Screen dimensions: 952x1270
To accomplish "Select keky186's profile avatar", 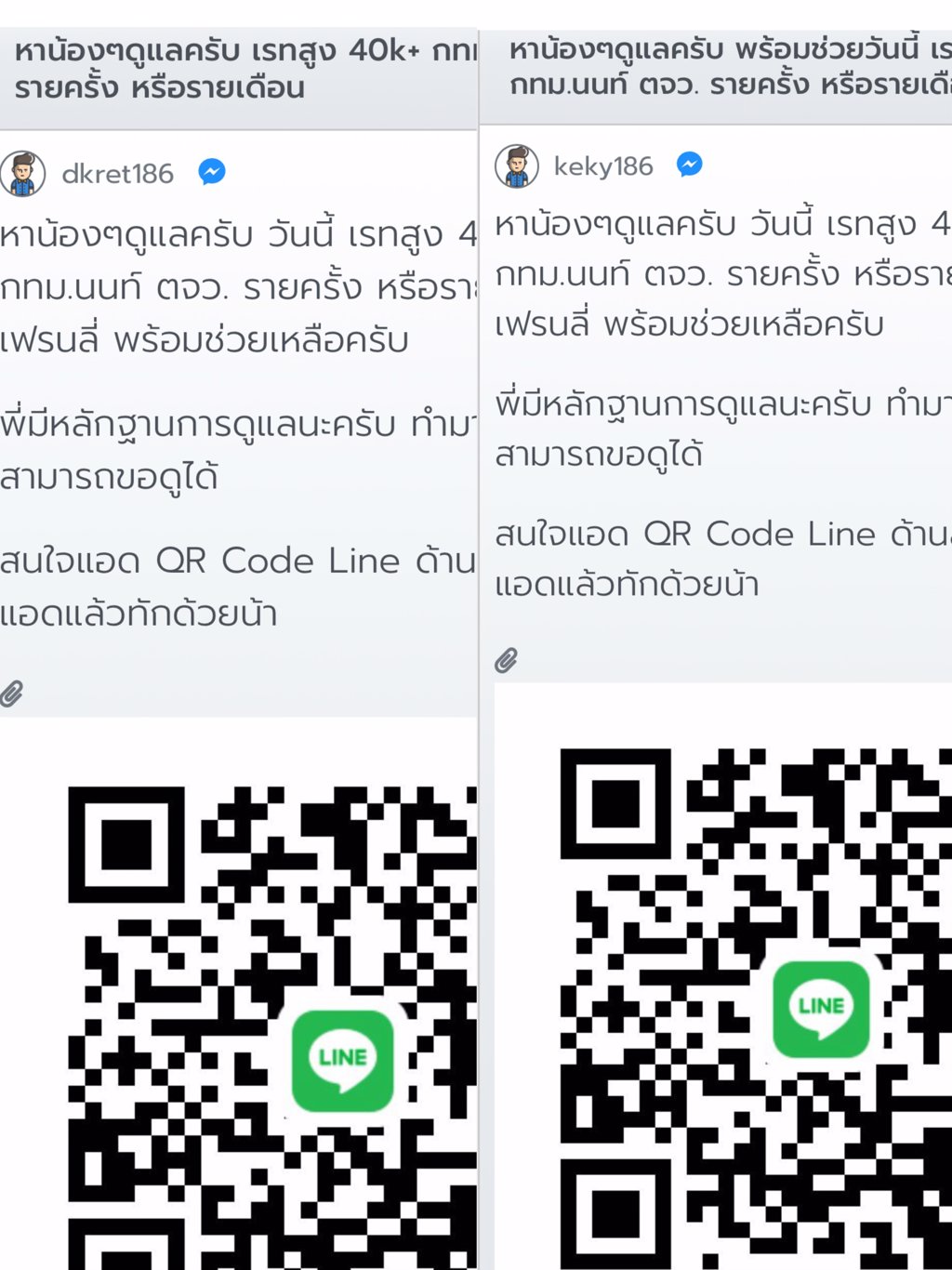I will pos(517,165).
